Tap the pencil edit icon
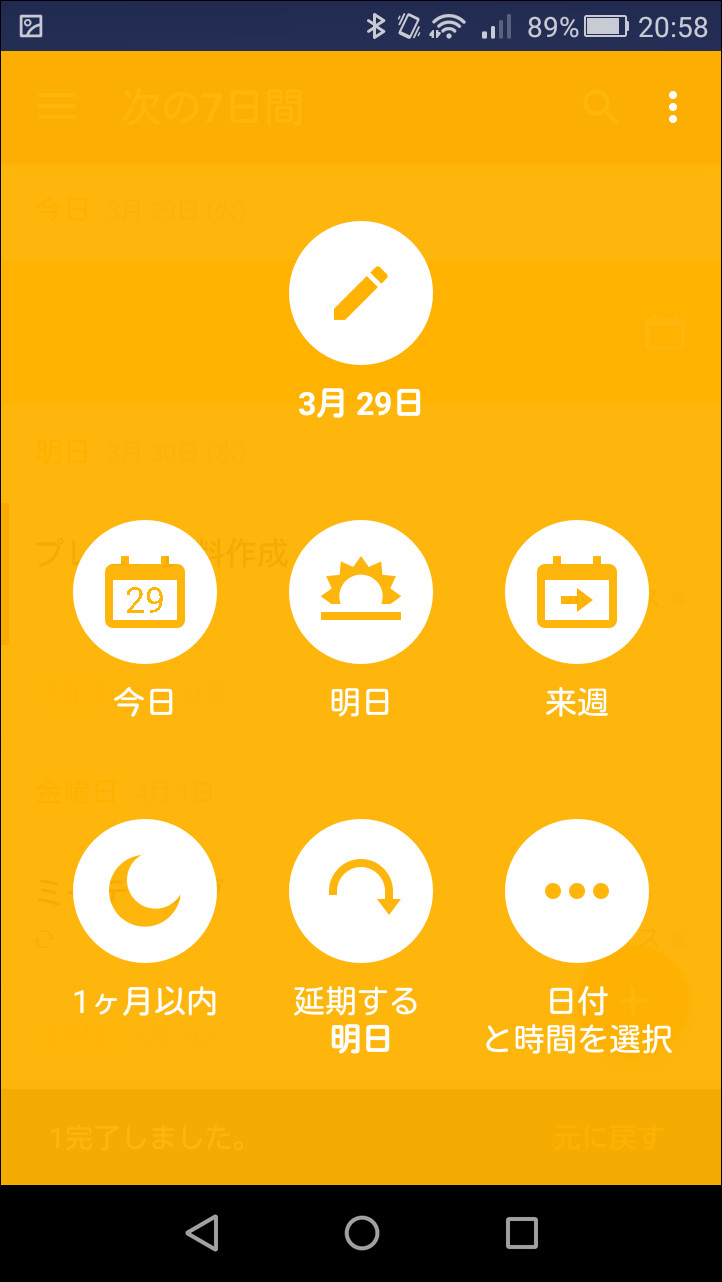 point(360,292)
